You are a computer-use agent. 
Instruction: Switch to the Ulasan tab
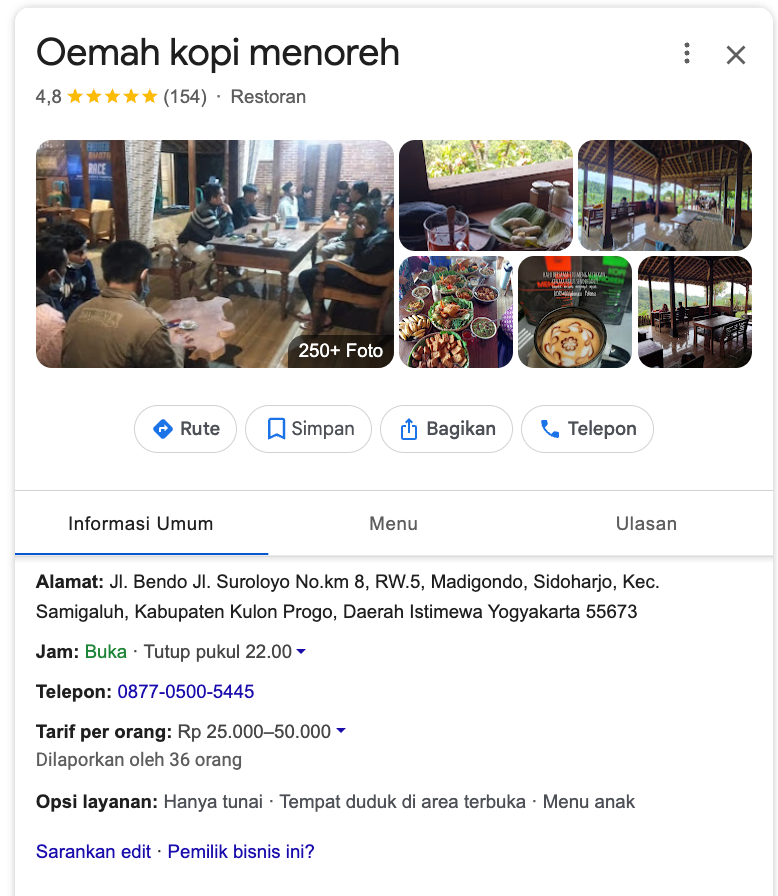646,524
